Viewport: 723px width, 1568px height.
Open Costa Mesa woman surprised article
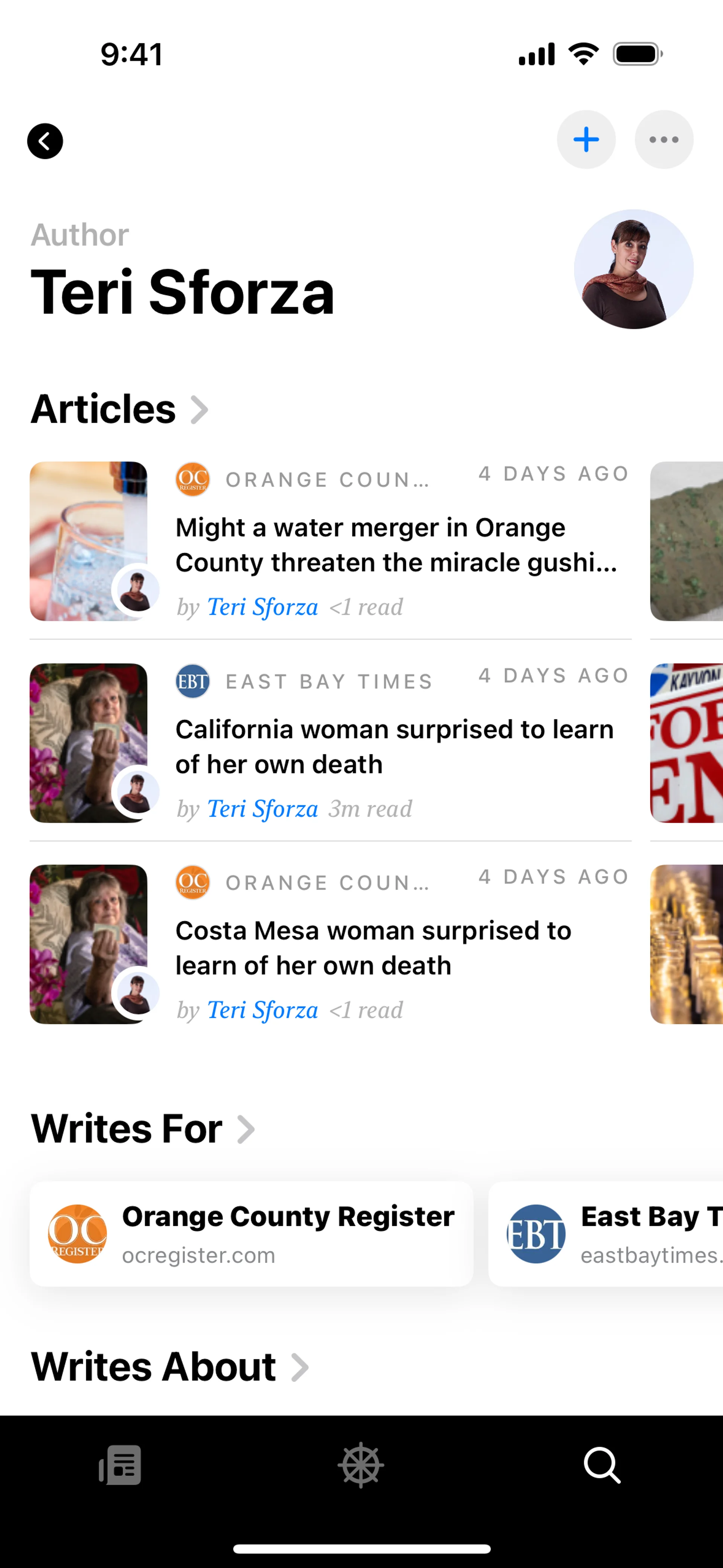374,948
